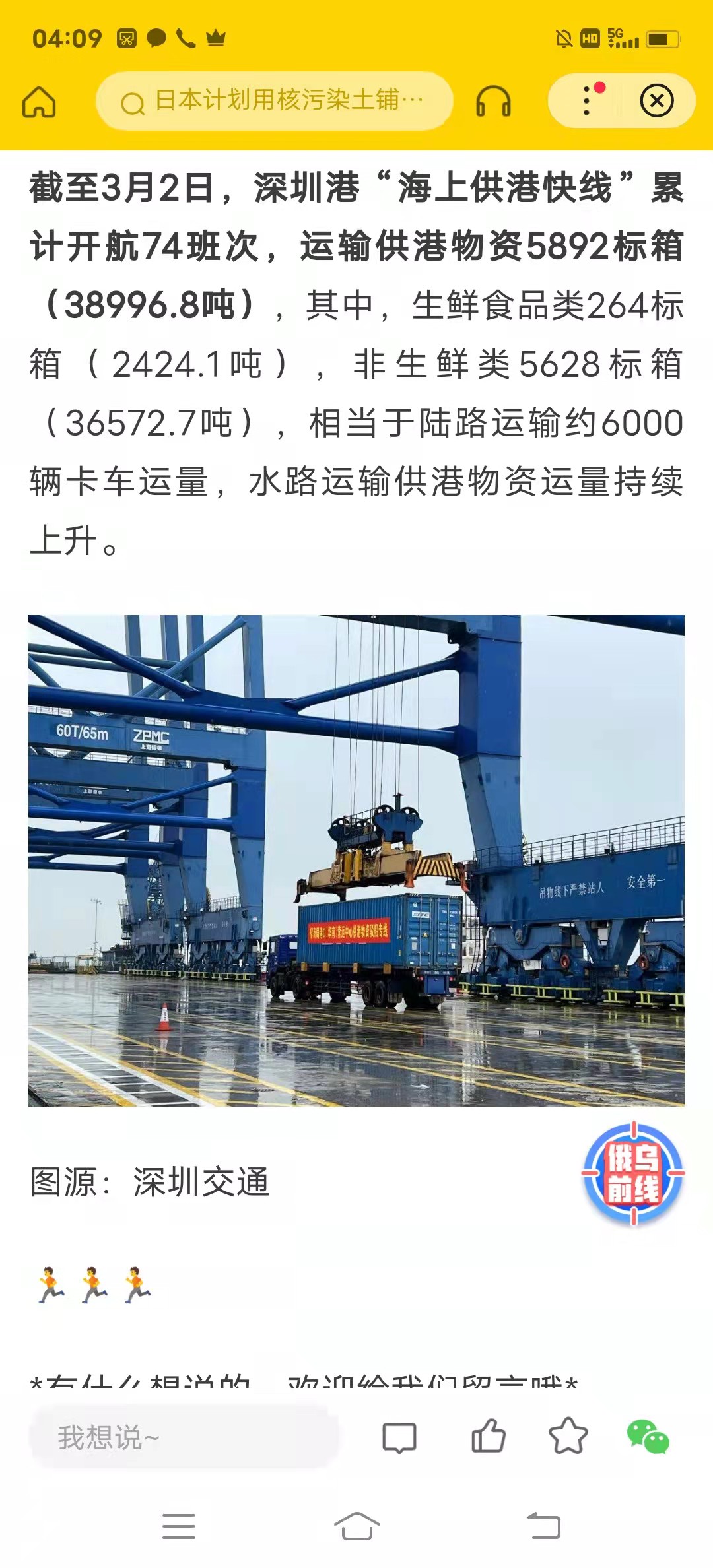713x1568 pixels.
Task: Go to the system home screen
Action: [x=356, y=1526]
